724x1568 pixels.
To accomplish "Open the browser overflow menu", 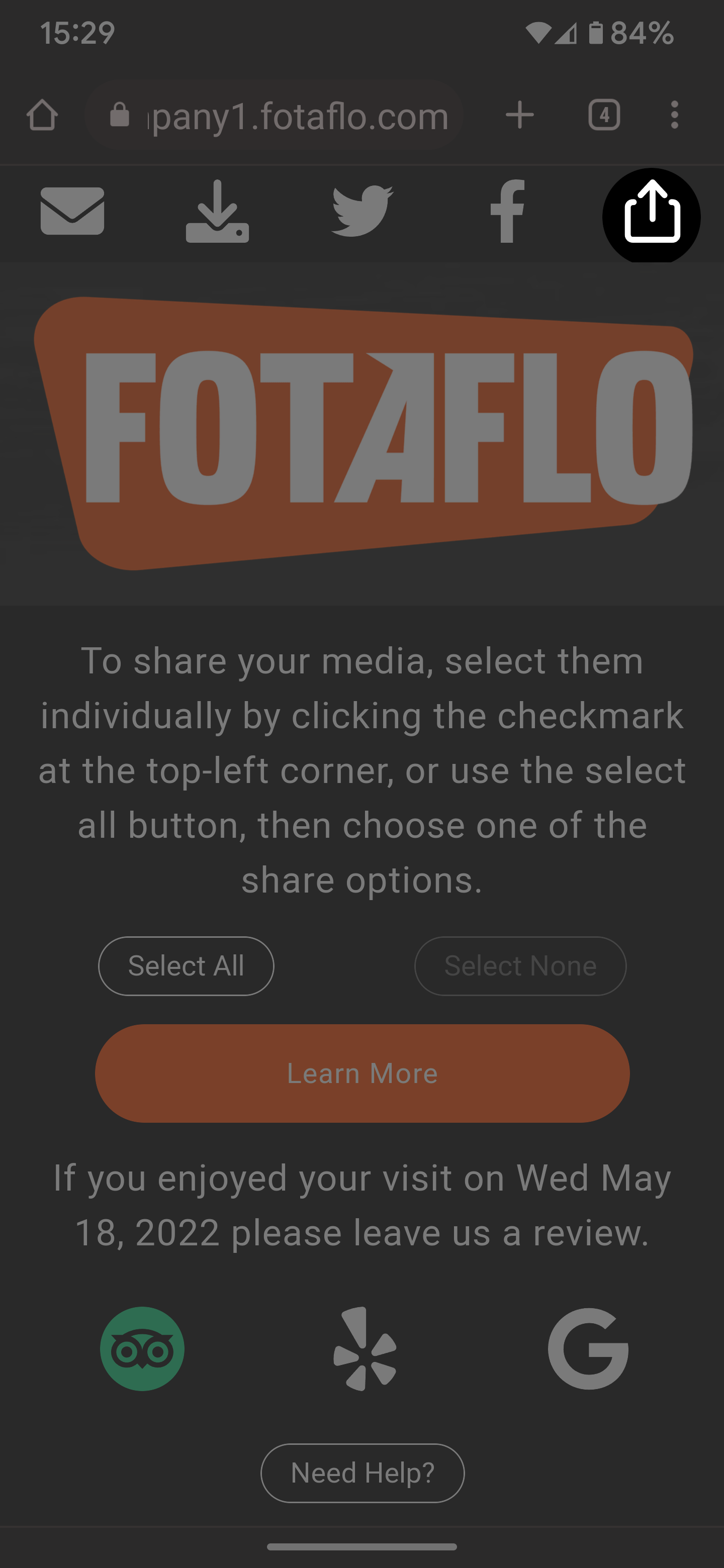I will point(674,115).
